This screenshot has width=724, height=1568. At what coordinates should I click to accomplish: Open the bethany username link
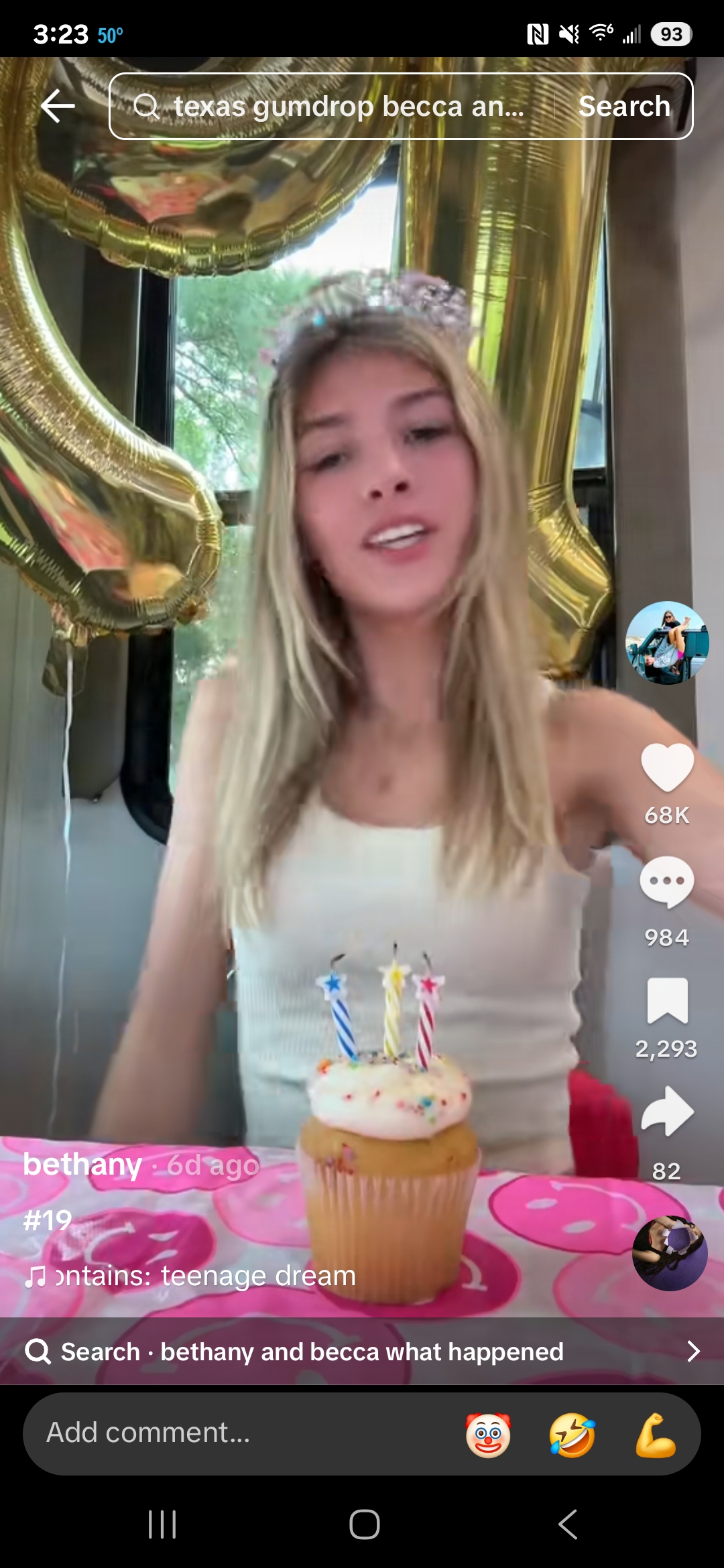tap(82, 1165)
